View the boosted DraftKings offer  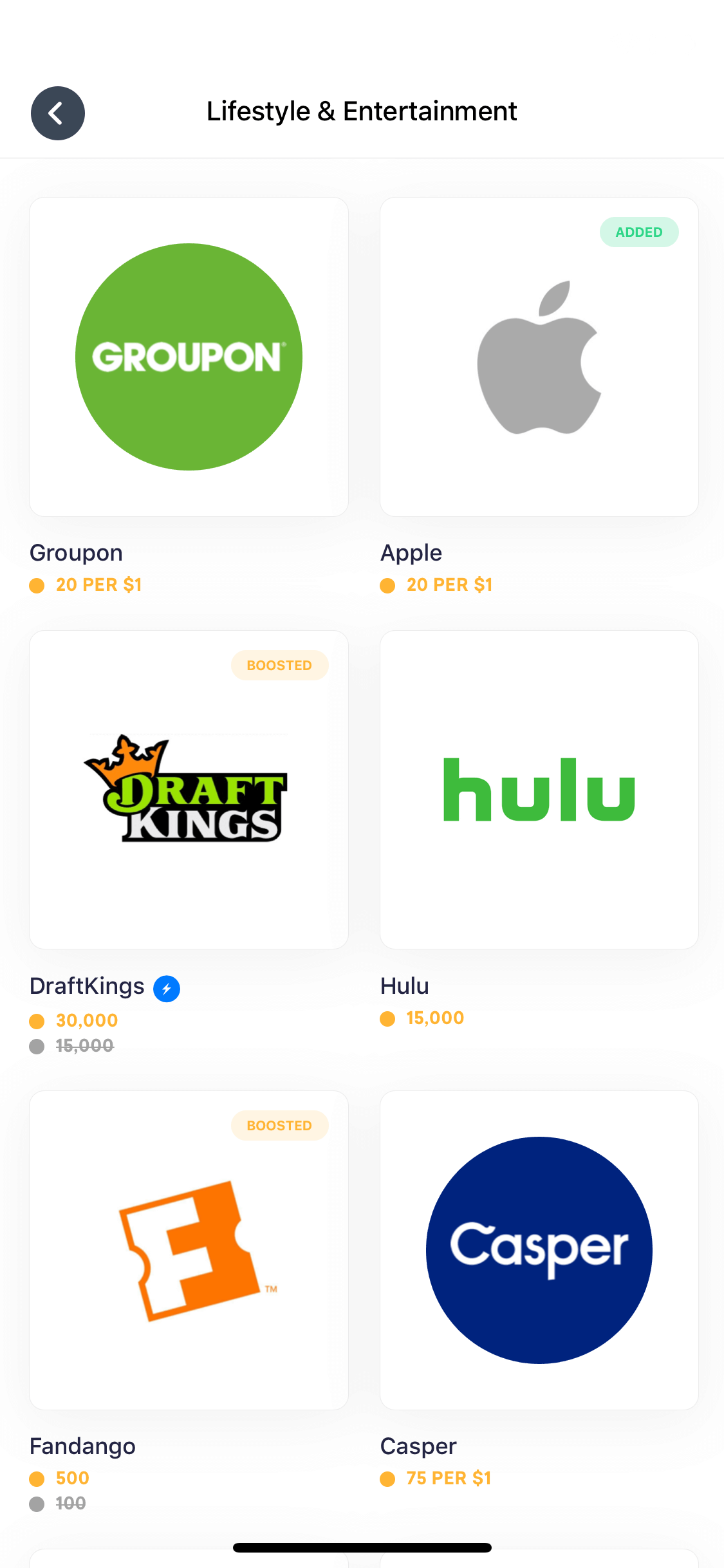(x=189, y=790)
